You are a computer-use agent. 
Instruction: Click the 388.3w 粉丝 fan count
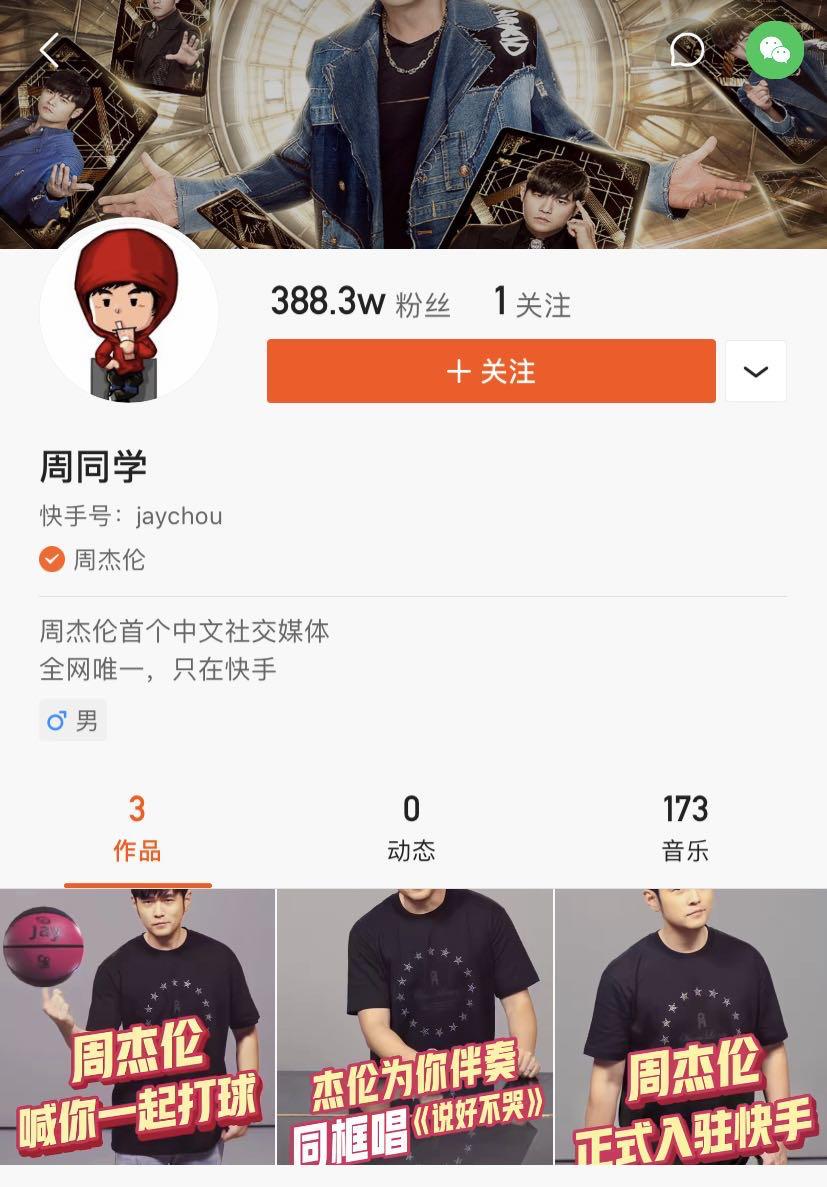tap(358, 301)
